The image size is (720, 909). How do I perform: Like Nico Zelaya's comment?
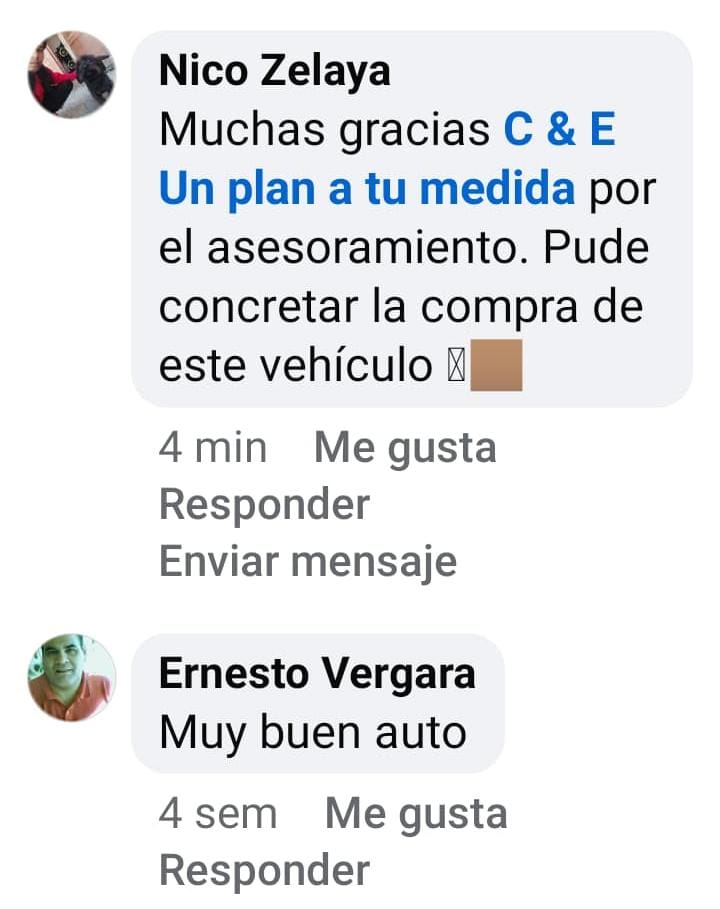coord(405,448)
